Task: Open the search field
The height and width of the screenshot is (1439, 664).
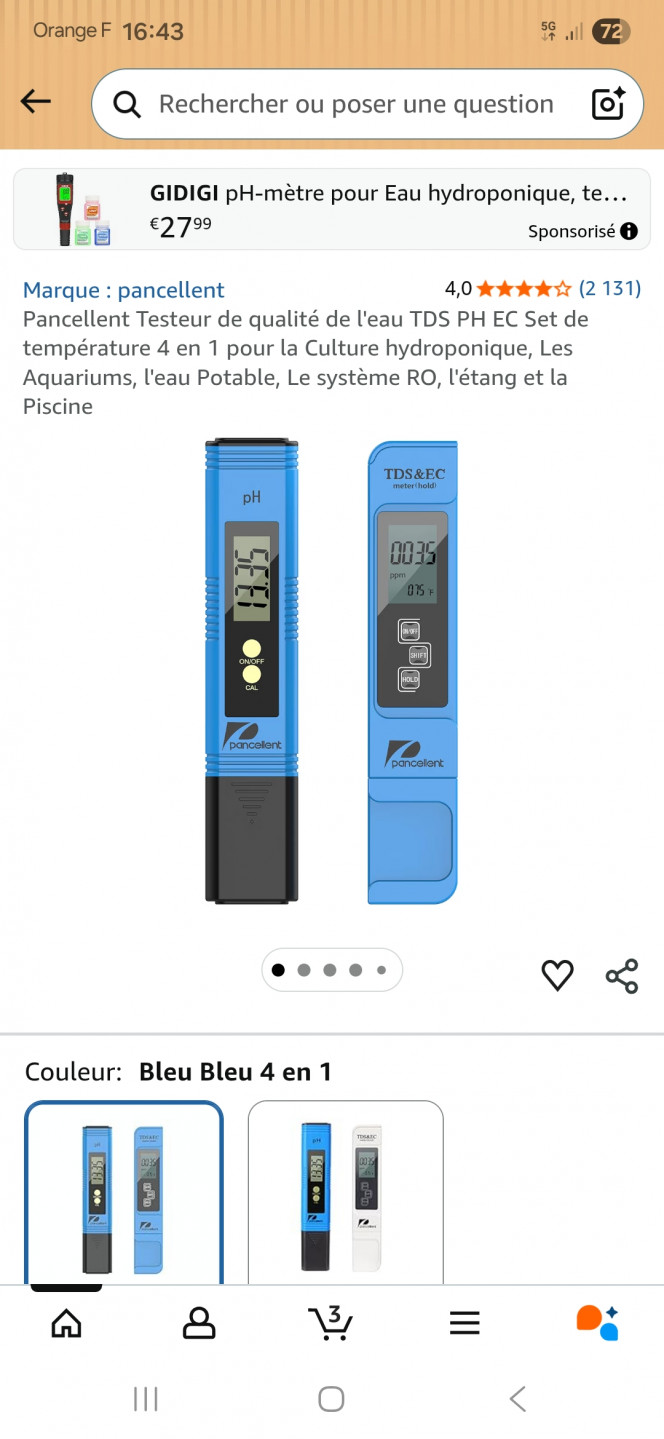Action: click(350, 104)
